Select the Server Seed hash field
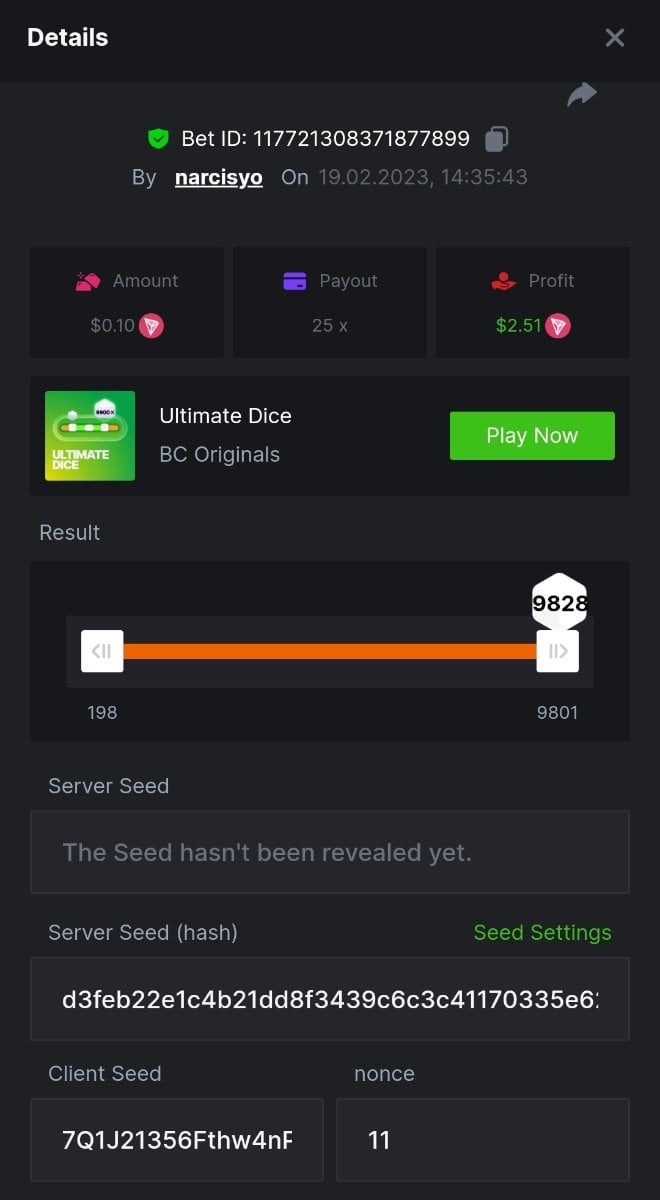 click(x=330, y=999)
